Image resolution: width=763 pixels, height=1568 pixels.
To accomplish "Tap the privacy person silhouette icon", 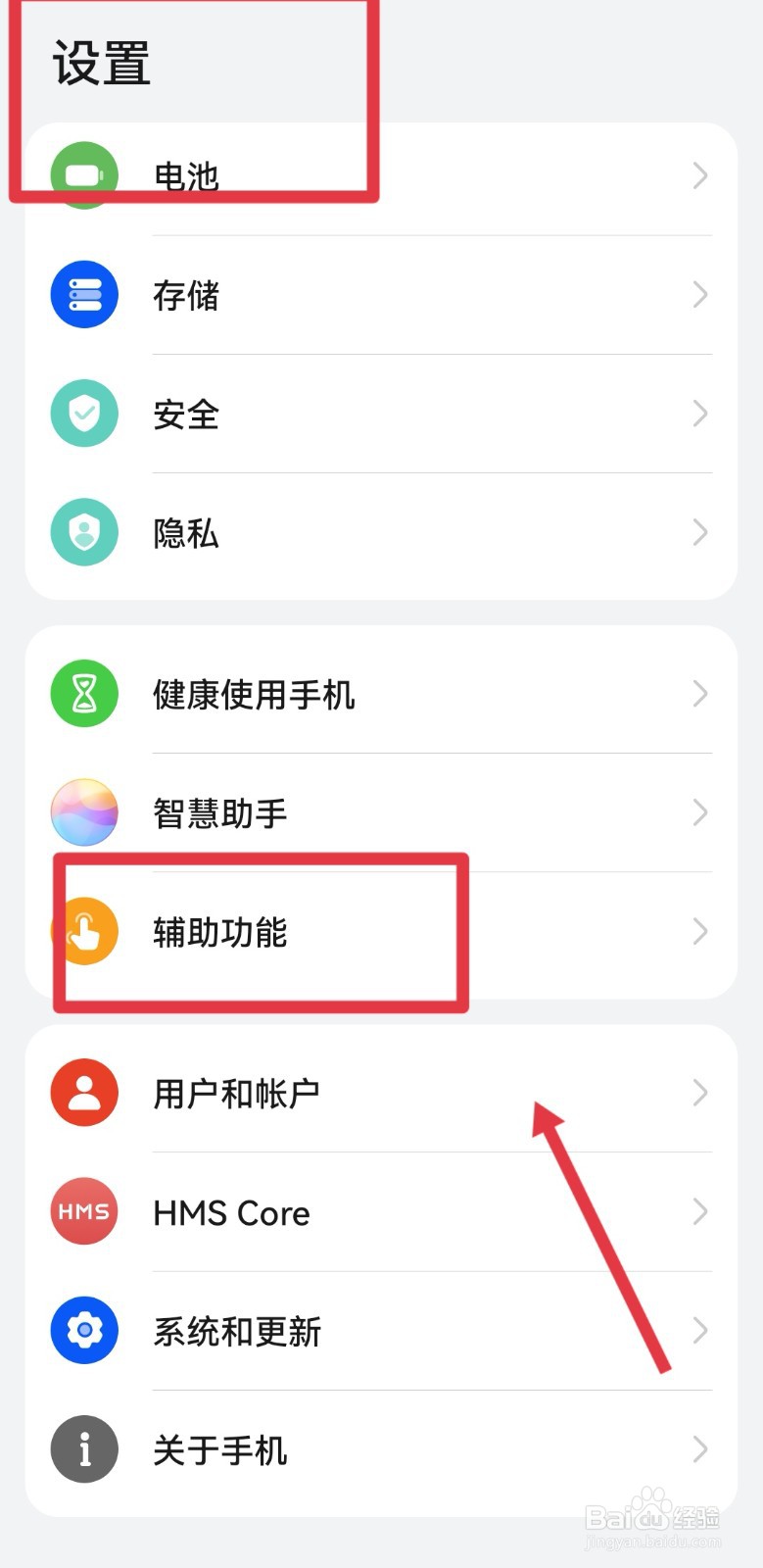I will click(84, 532).
